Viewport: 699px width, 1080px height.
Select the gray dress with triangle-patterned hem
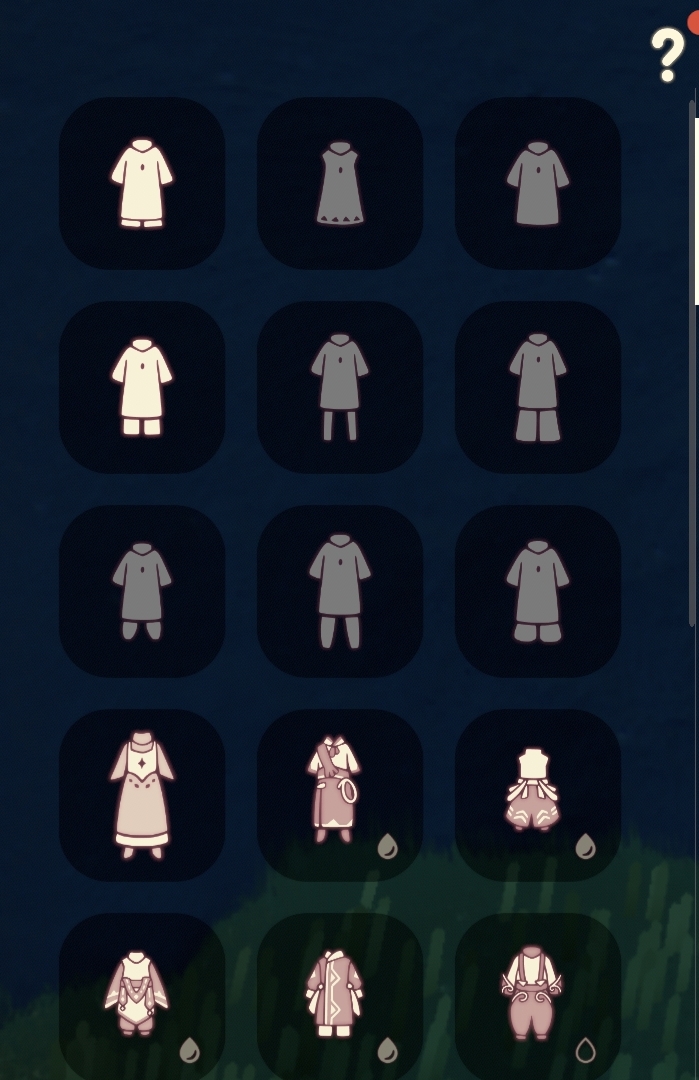click(x=340, y=183)
